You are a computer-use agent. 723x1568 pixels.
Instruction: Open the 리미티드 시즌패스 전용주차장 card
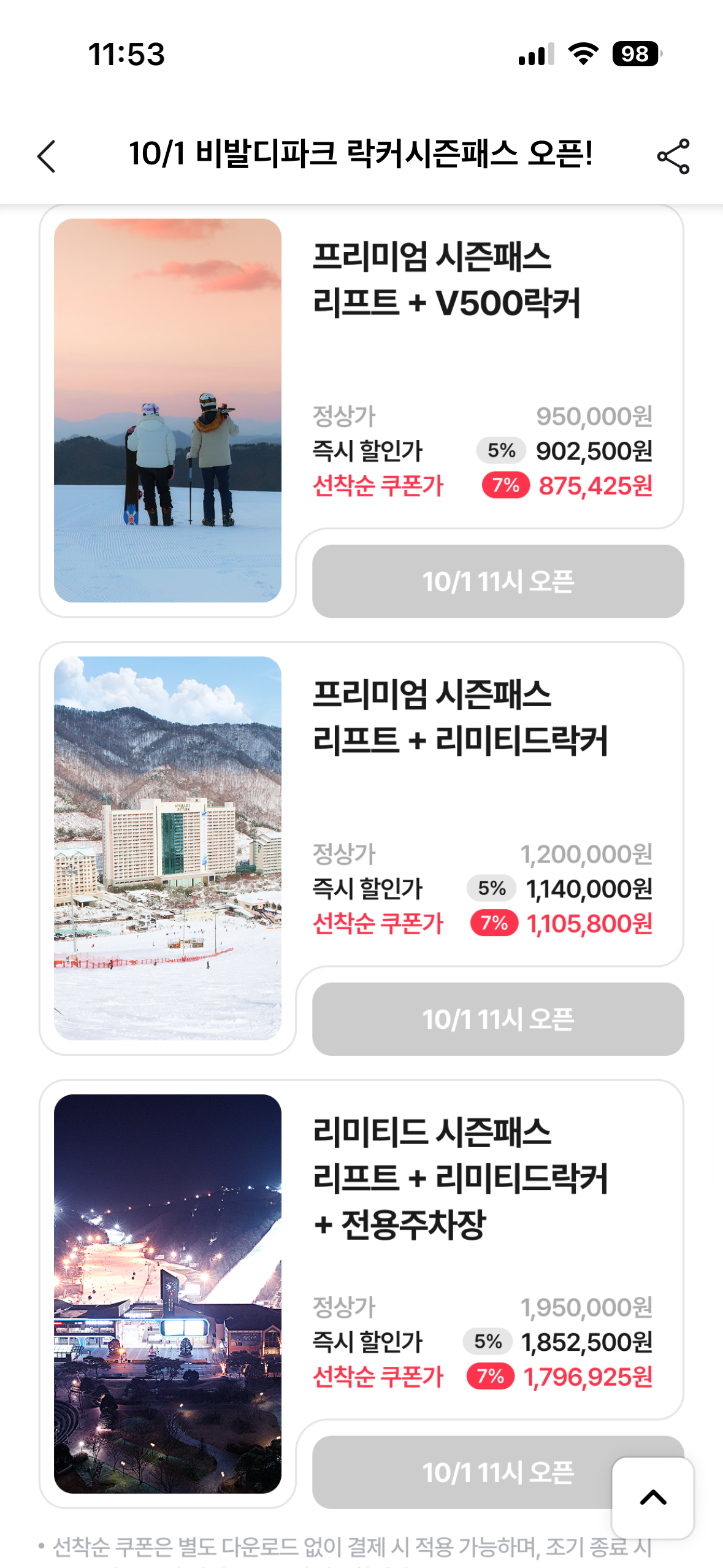[x=460, y=1177]
